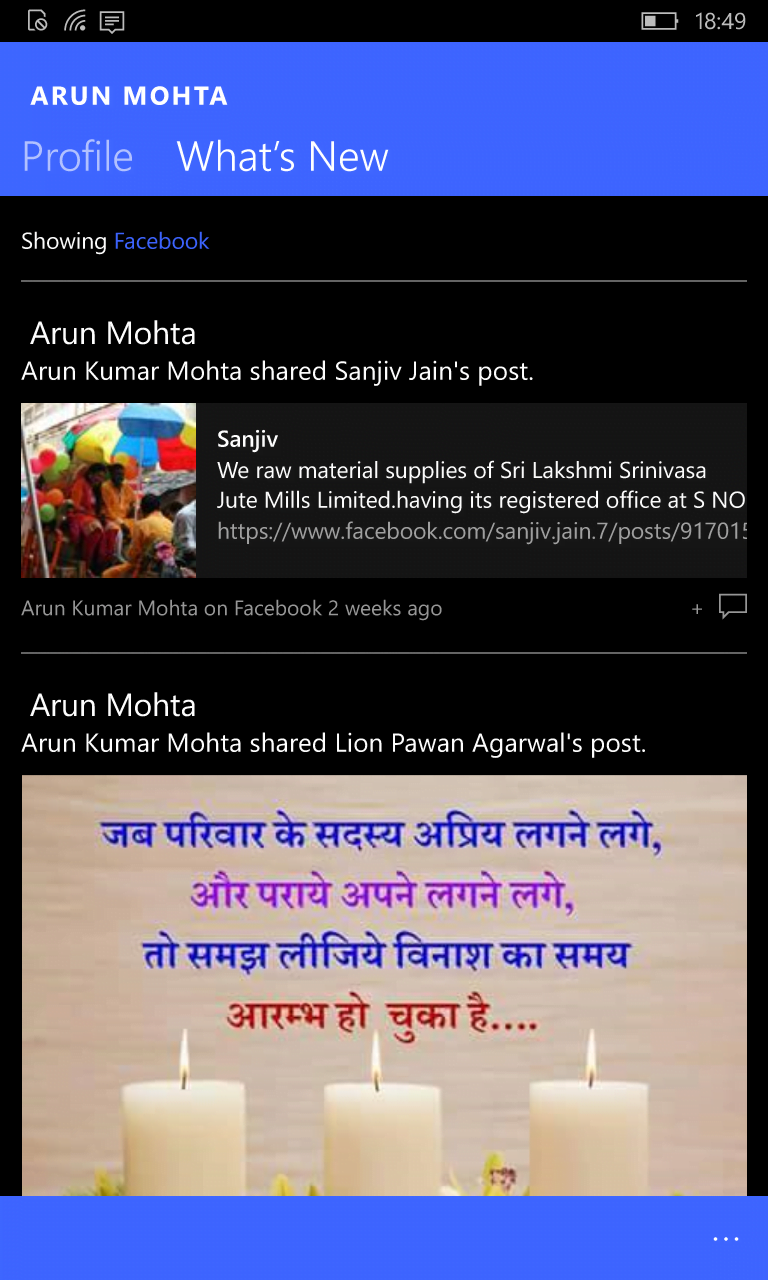
Task: Comment on the Sanjiv Jain shared post
Action: click(x=733, y=606)
